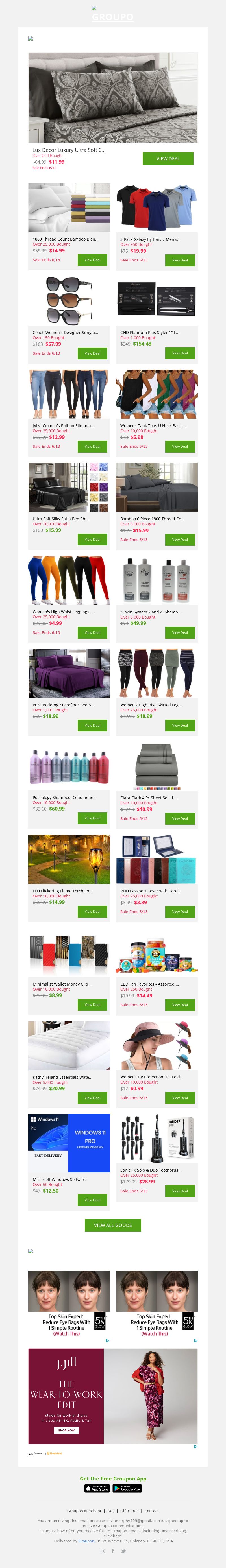Get the app on the App Store

coord(97,1488)
